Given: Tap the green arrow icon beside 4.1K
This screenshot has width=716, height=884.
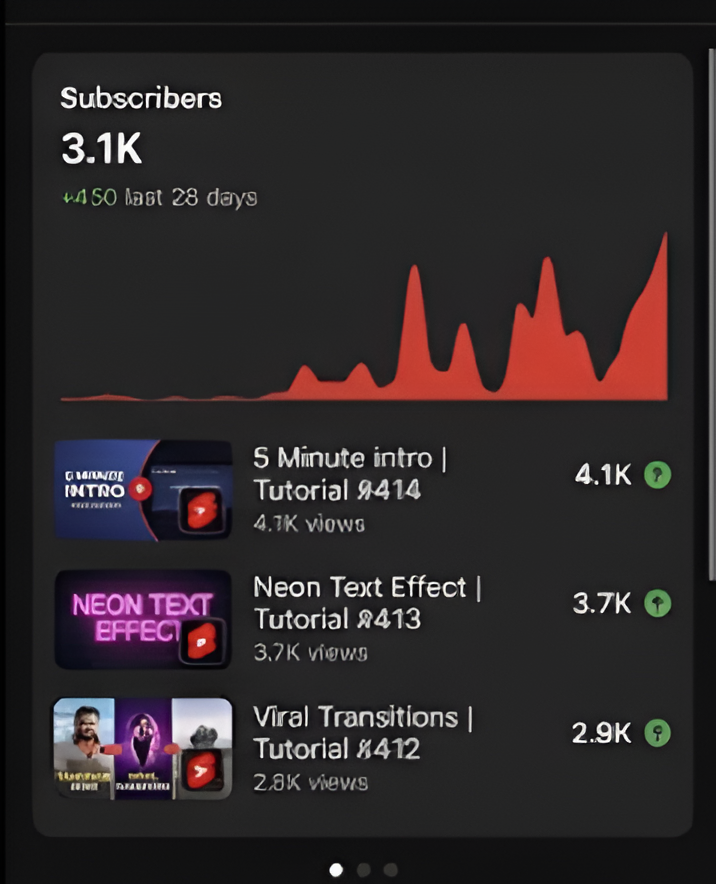Looking at the screenshot, I should (x=657, y=475).
